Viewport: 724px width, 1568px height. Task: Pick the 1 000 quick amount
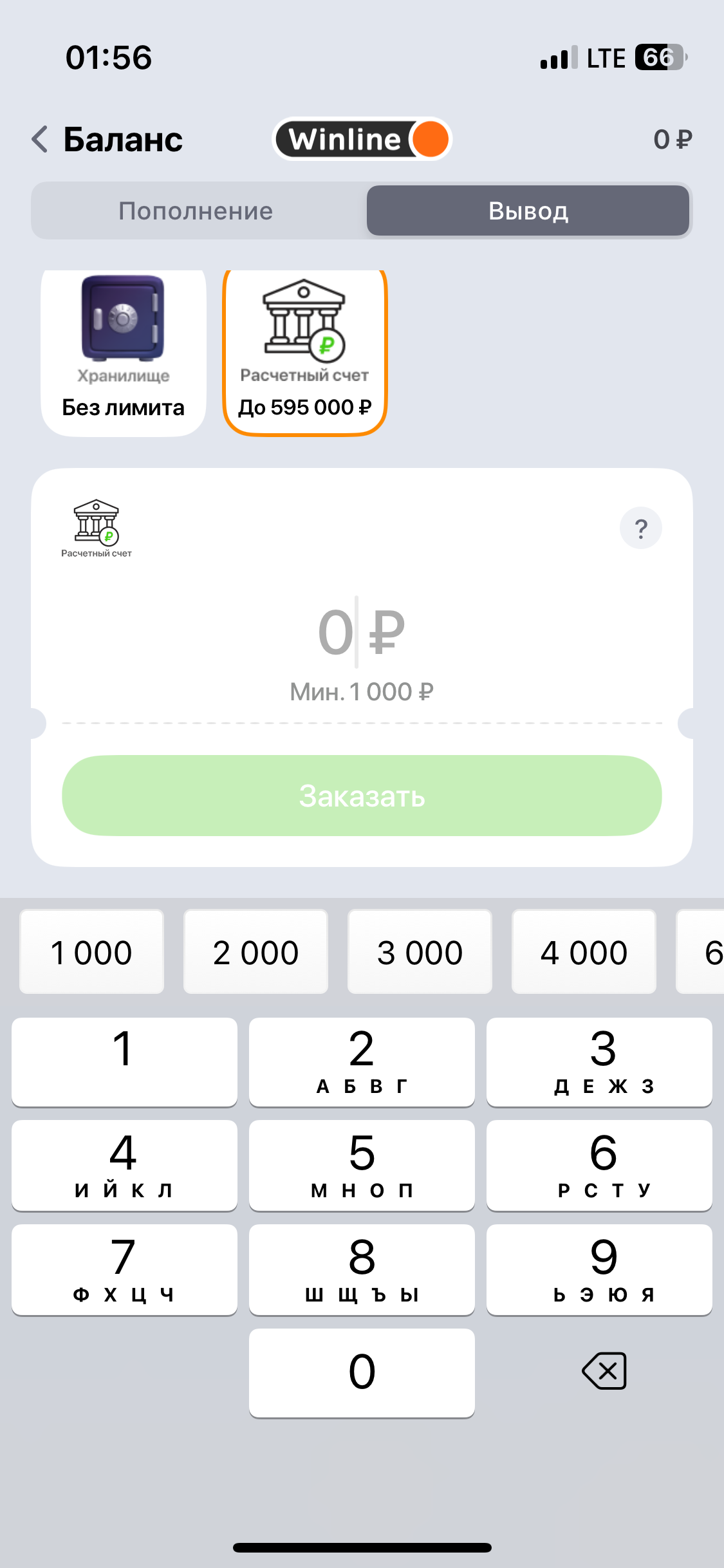(x=91, y=952)
